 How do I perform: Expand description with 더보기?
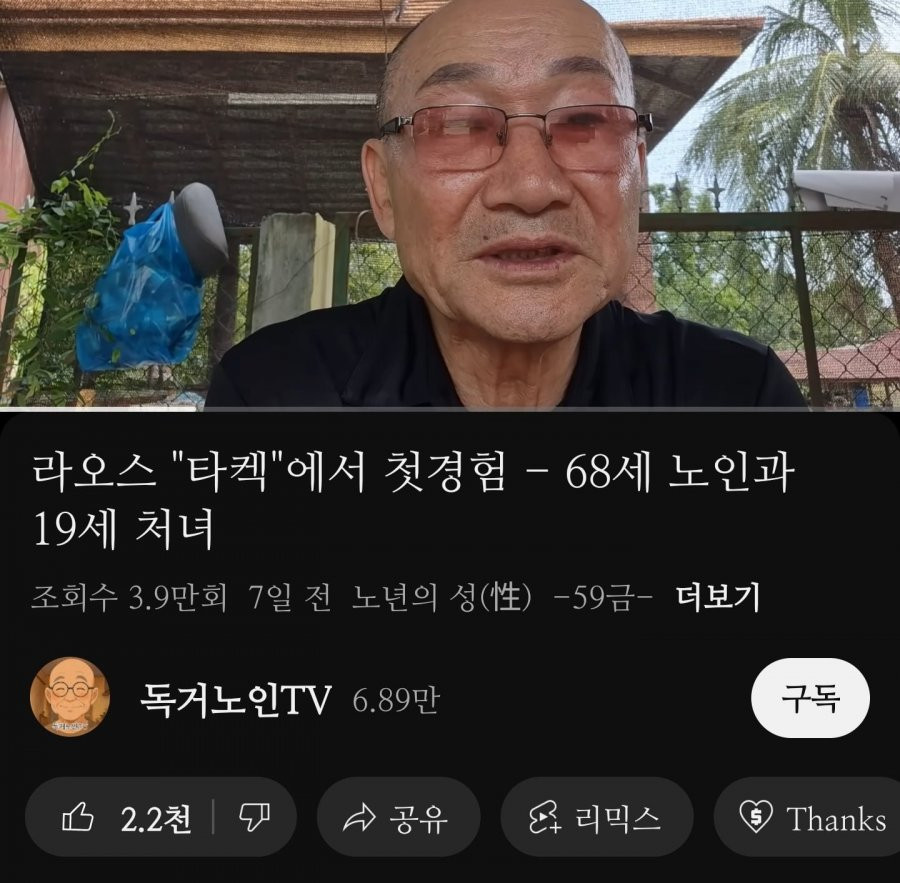tap(718, 598)
